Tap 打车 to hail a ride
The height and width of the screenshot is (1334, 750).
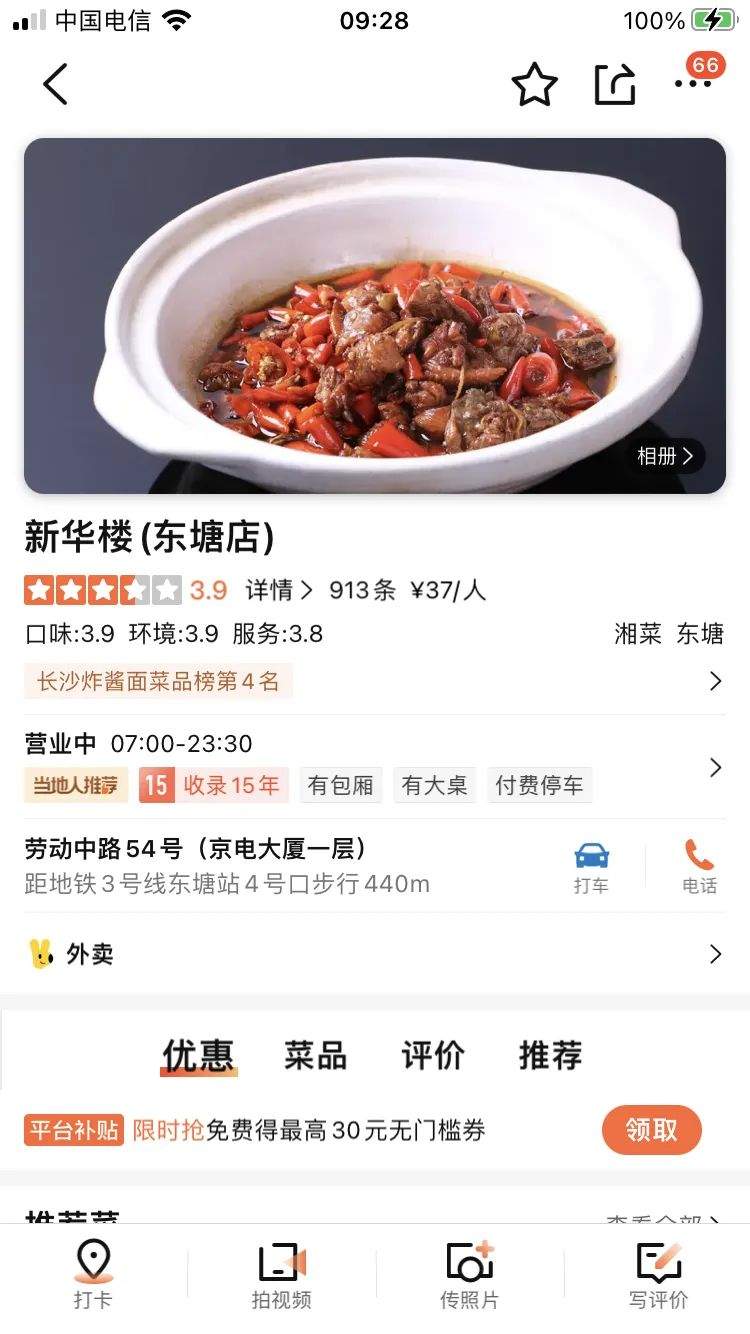(591, 867)
